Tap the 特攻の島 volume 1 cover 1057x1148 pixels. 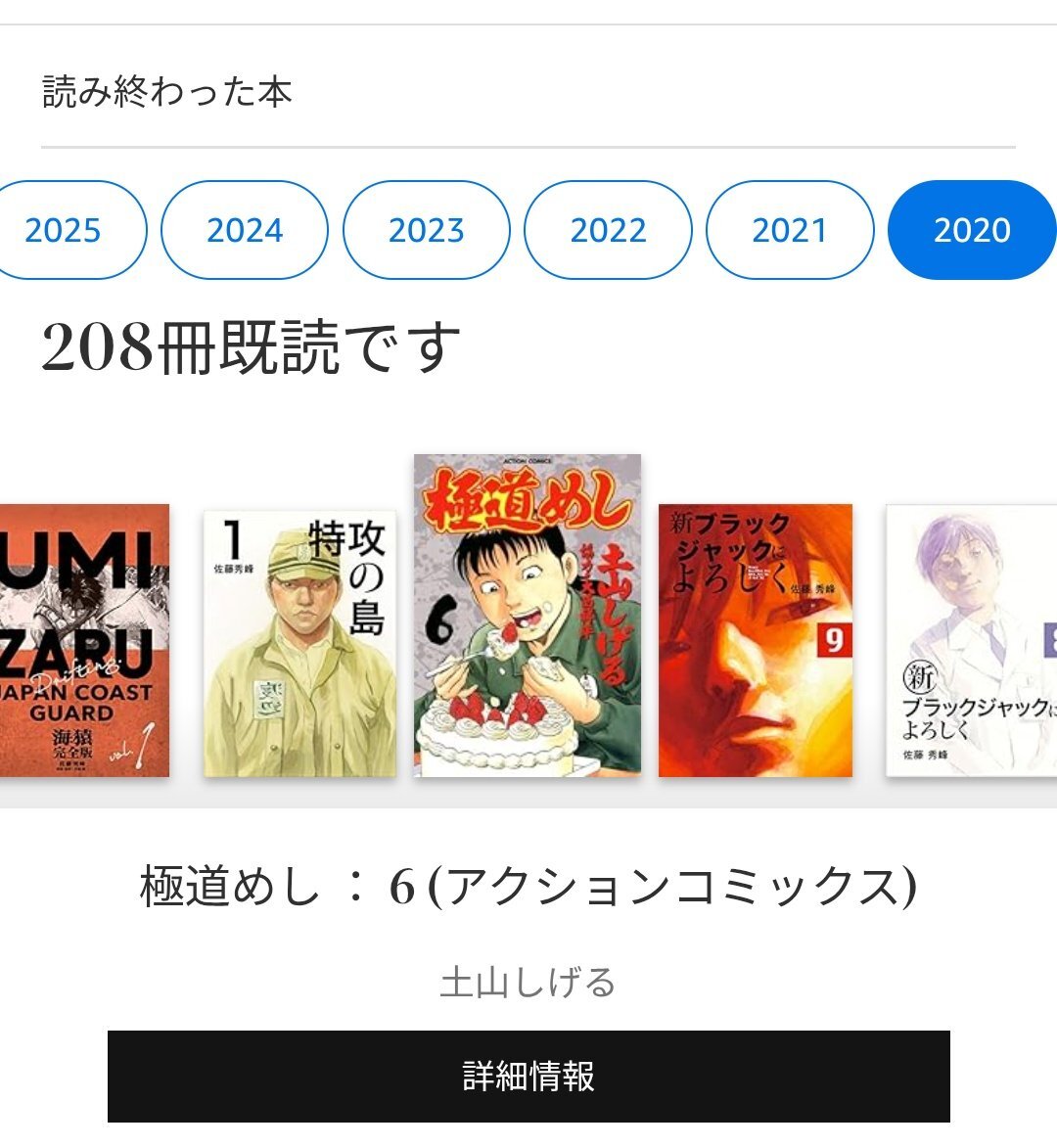(x=299, y=643)
